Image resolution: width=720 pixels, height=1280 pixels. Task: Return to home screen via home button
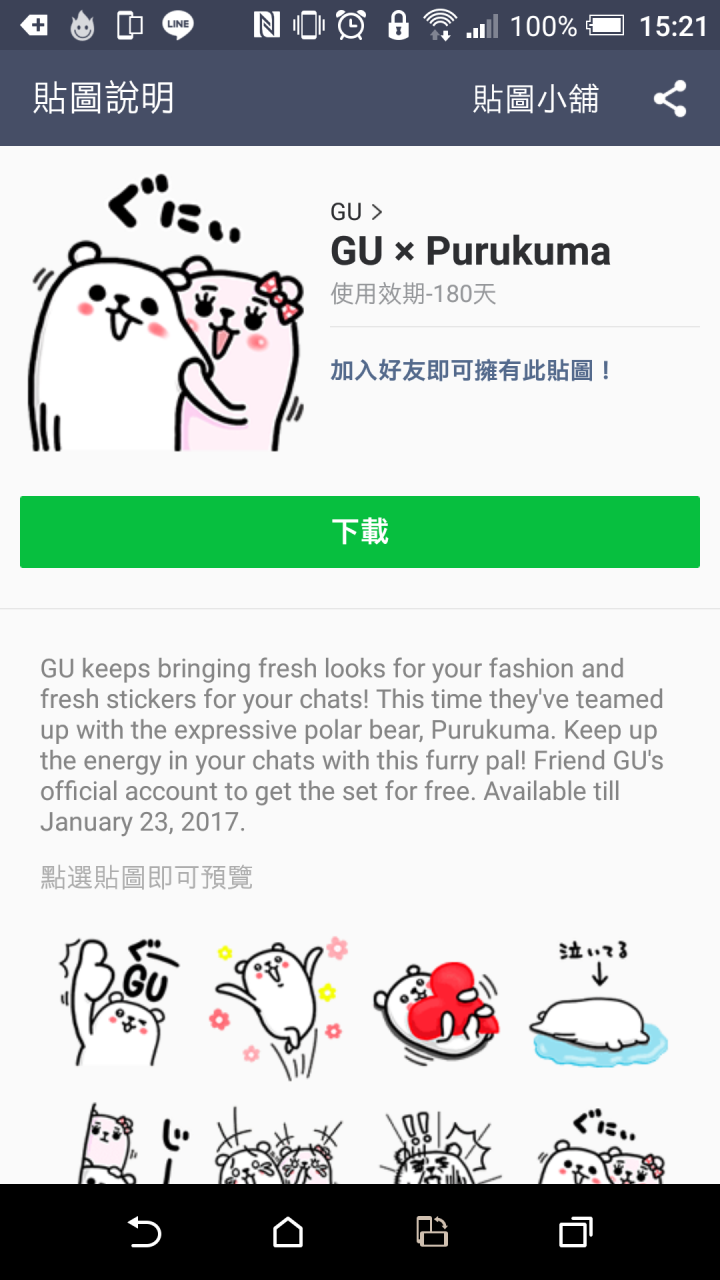click(288, 1232)
